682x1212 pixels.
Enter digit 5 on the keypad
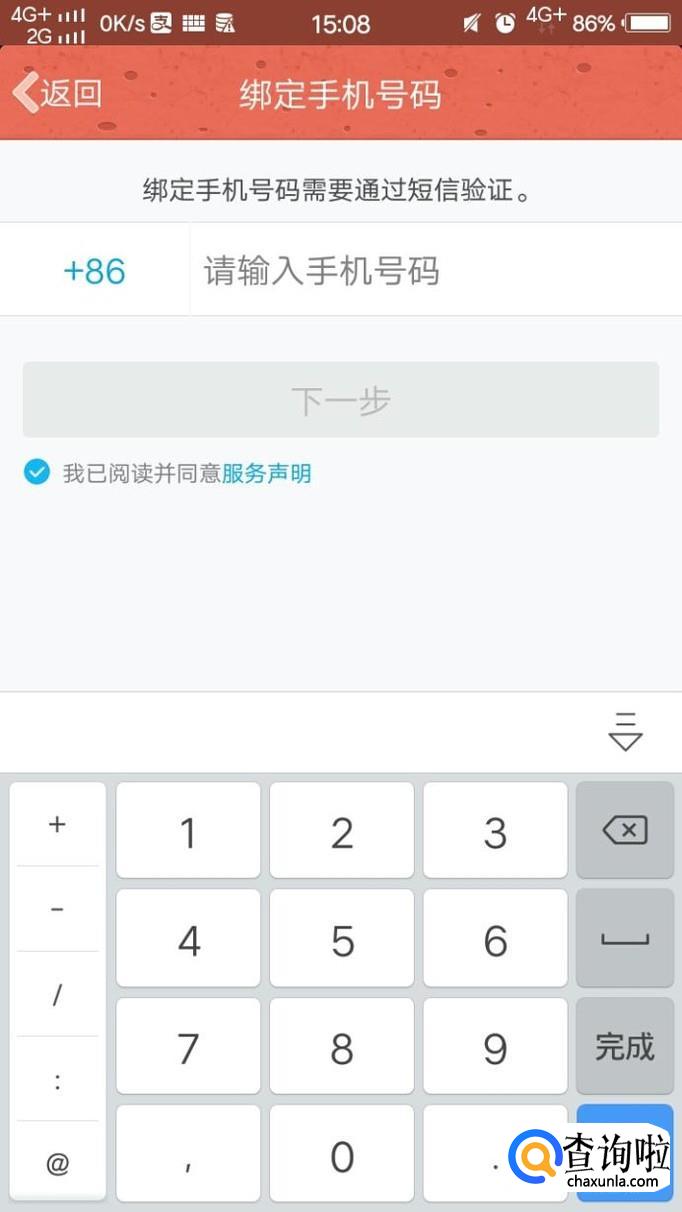coord(342,940)
